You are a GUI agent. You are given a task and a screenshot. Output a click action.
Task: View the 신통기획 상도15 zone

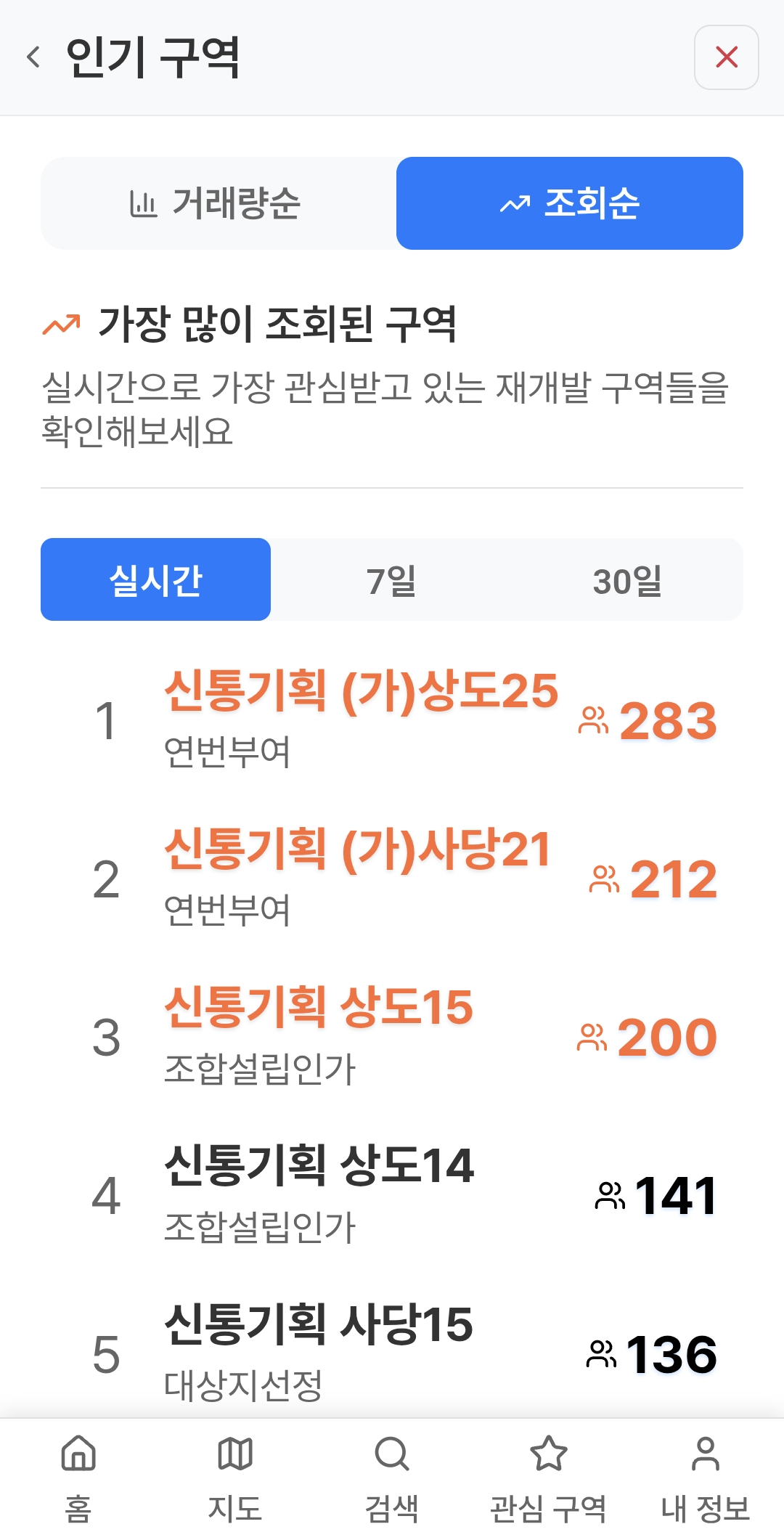point(392,1037)
